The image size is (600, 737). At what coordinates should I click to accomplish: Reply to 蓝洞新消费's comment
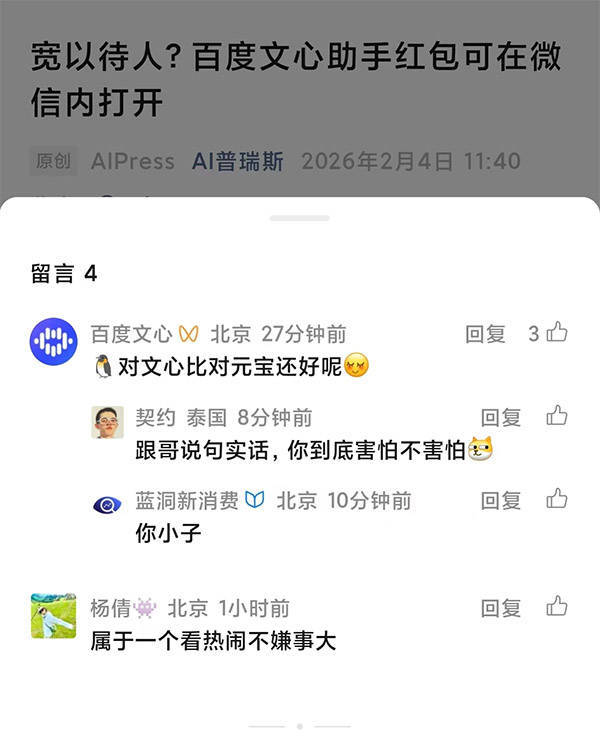tap(501, 500)
